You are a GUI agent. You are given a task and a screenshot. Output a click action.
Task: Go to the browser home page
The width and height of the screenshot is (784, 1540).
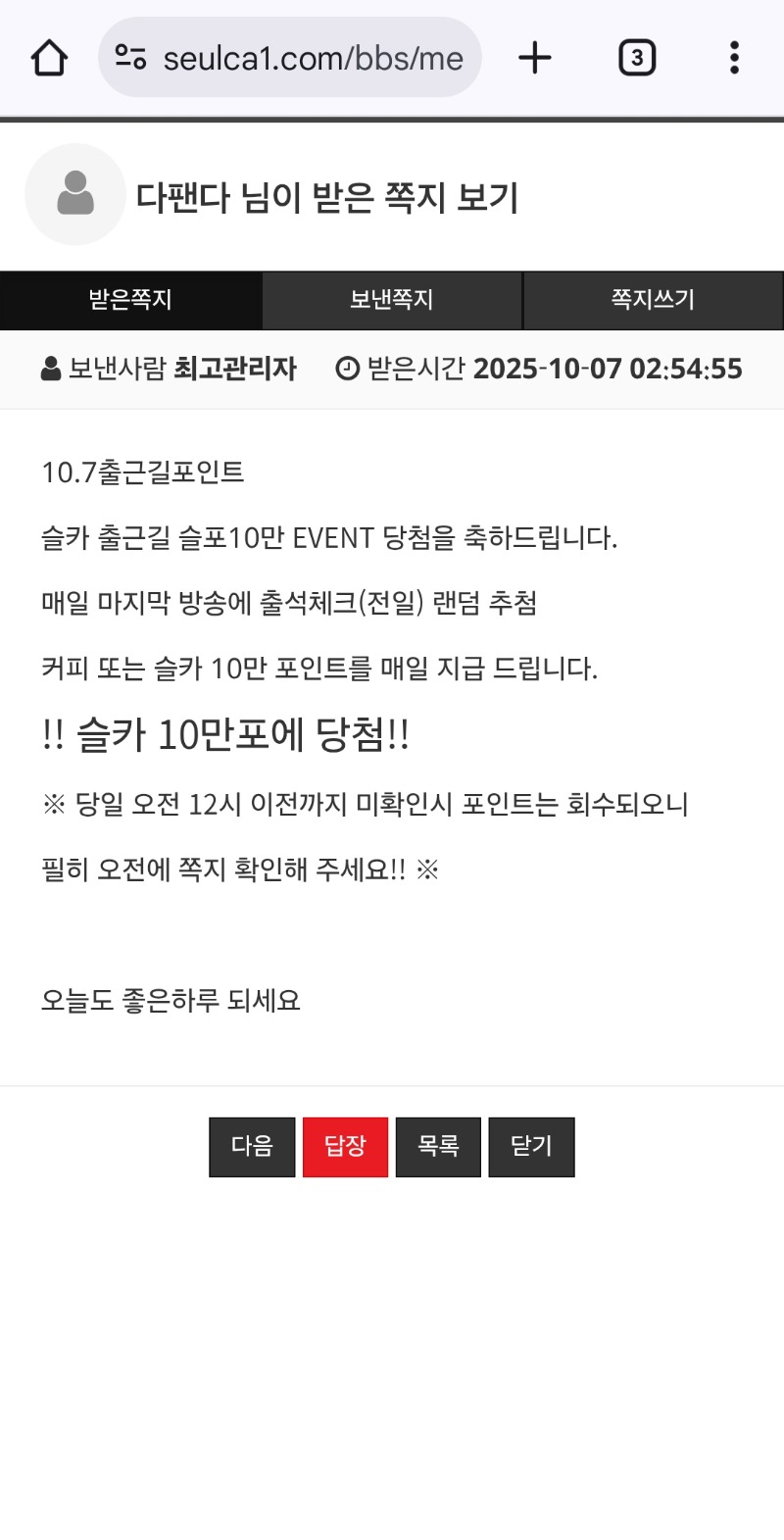point(49,58)
